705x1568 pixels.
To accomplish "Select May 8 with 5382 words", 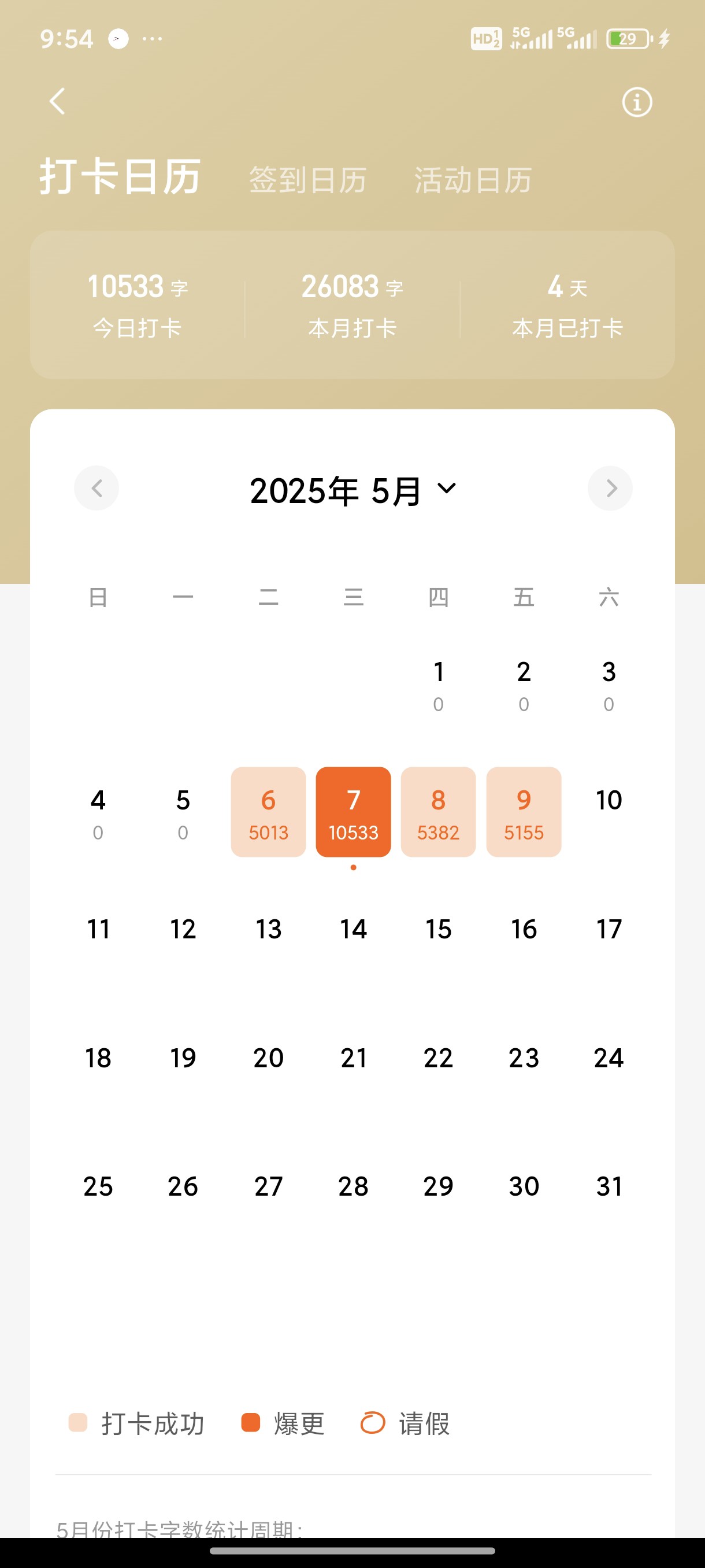I will (439, 812).
